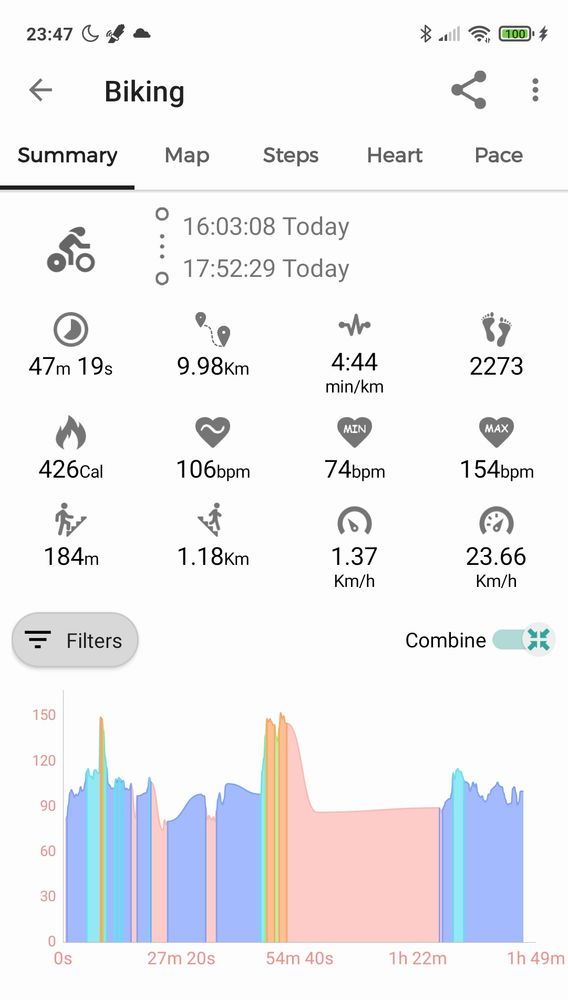The height and width of the screenshot is (1000, 568).
Task: Switch to the Map tab
Action: click(187, 155)
